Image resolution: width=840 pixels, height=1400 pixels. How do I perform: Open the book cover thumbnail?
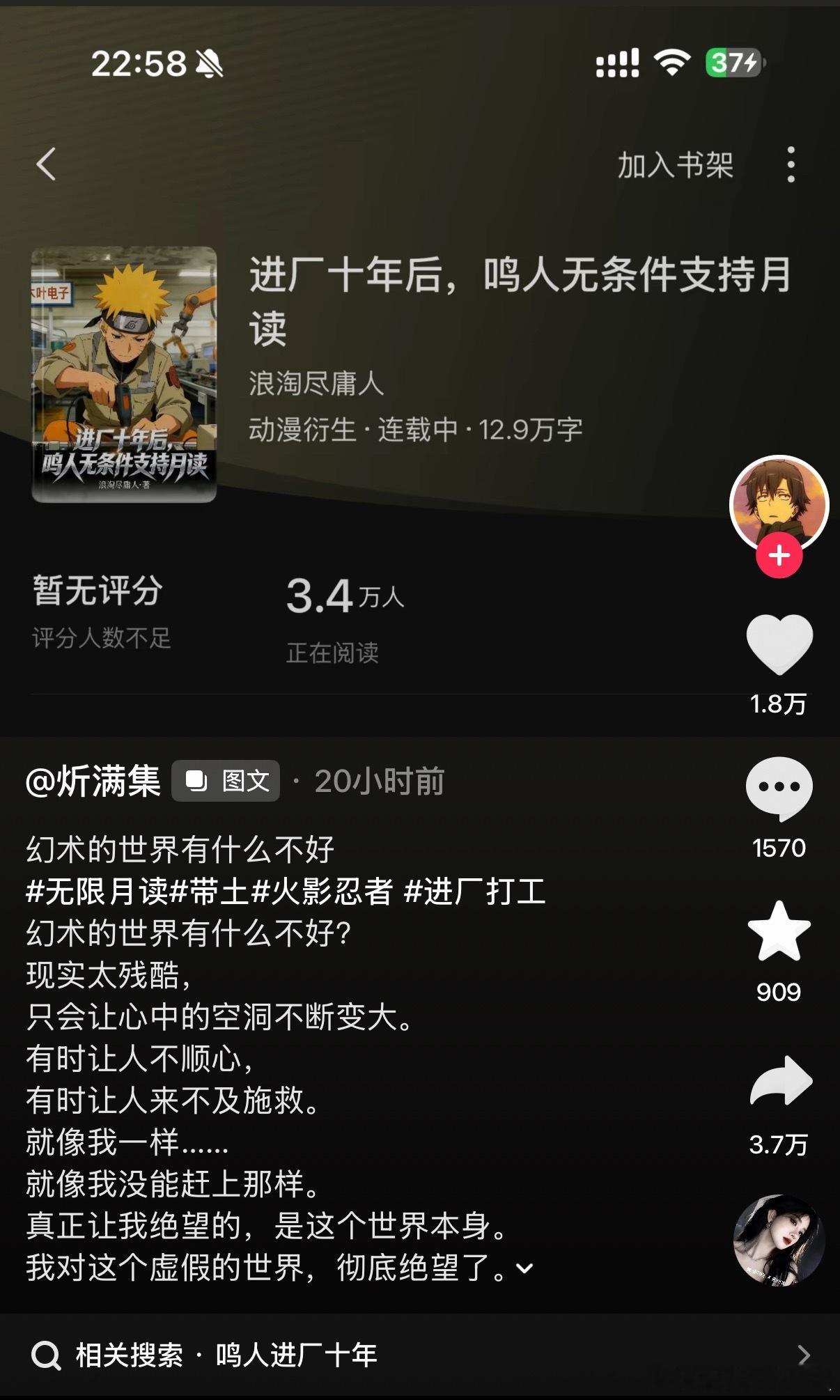click(x=124, y=376)
